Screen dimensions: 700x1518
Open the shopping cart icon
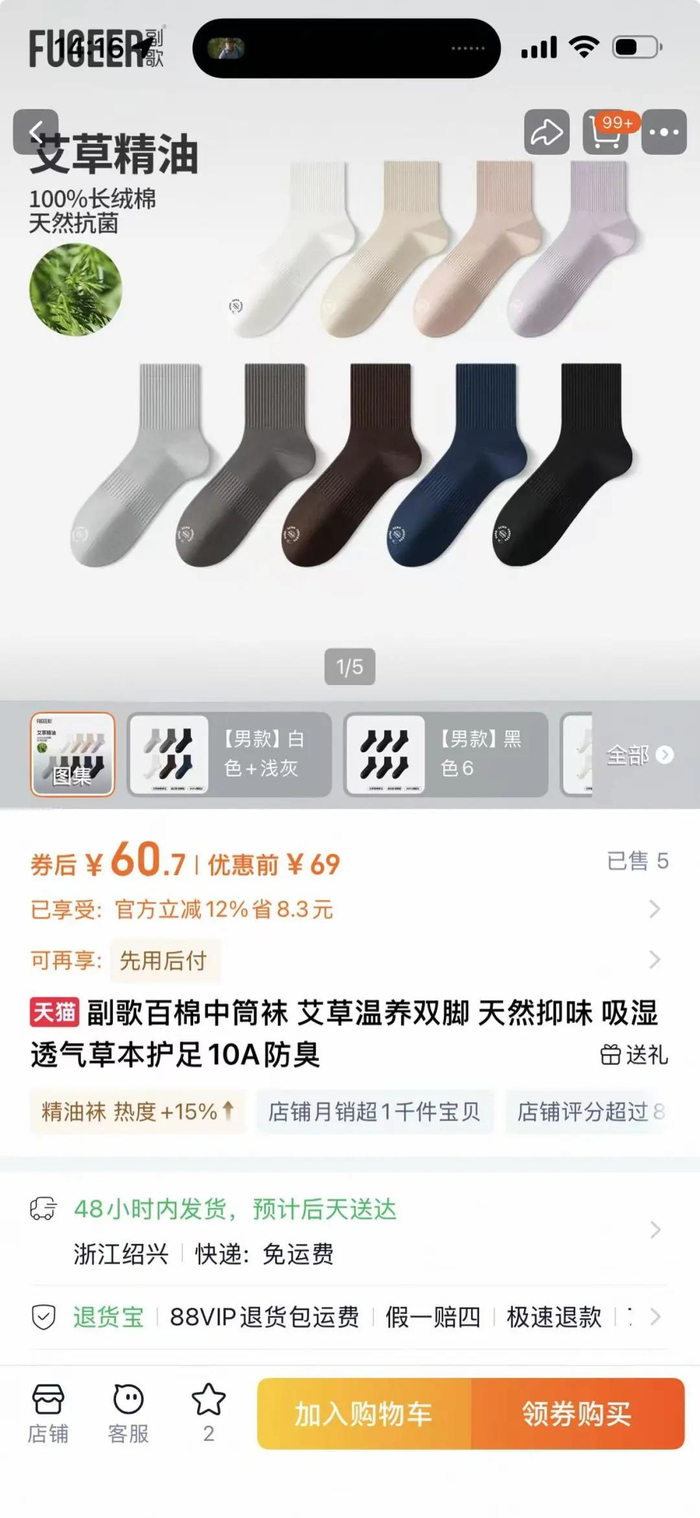click(606, 132)
